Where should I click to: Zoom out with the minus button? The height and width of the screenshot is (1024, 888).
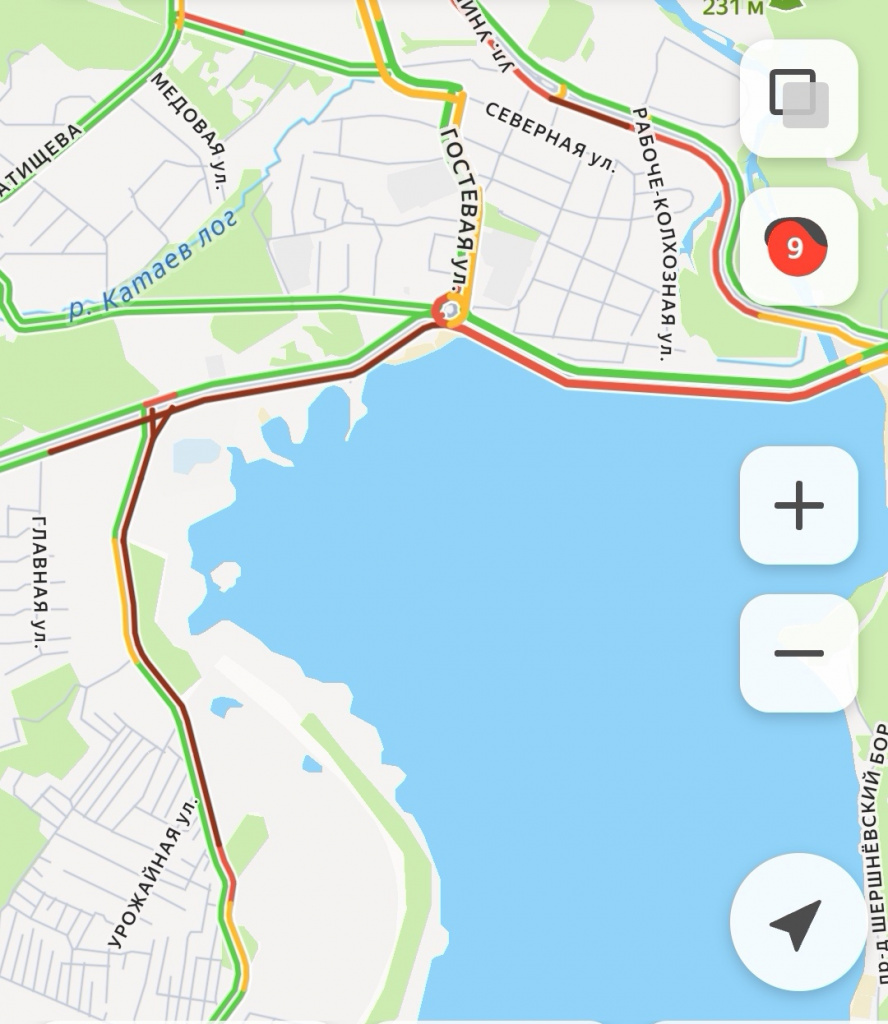[x=798, y=653]
